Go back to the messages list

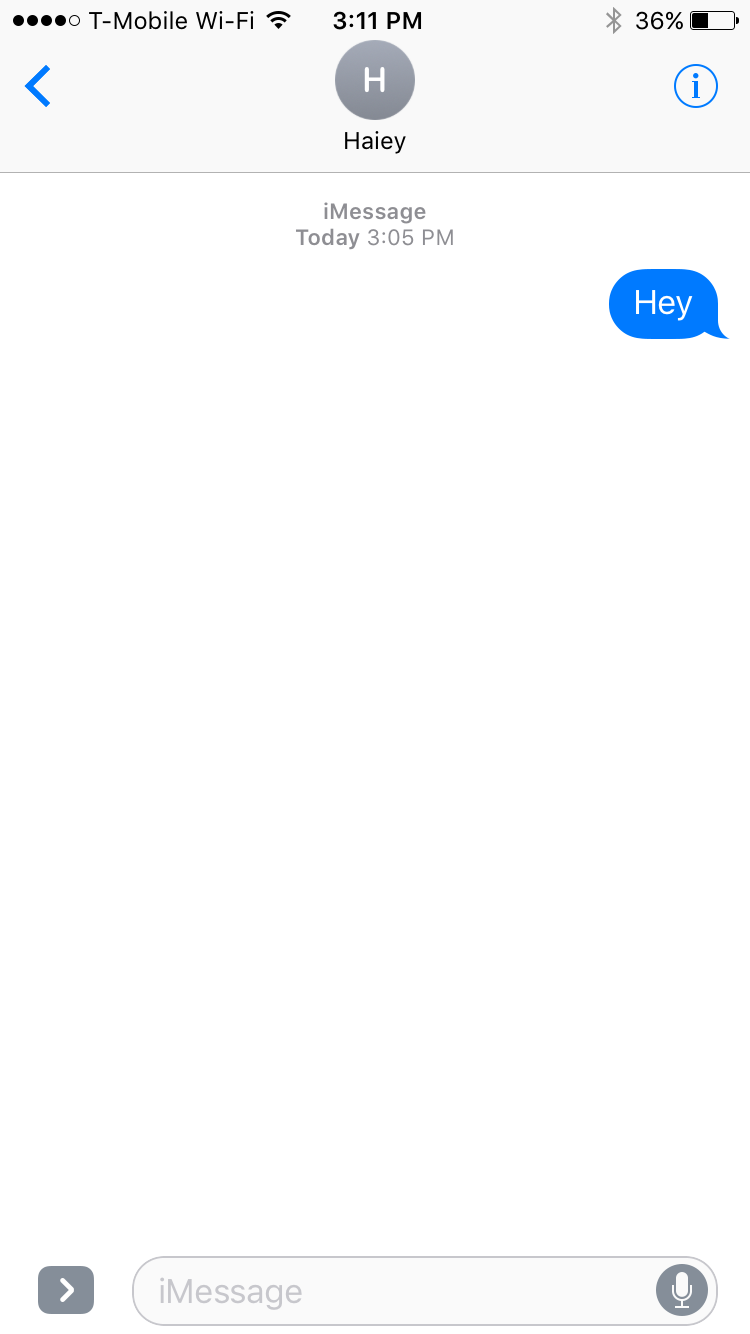click(38, 87)
